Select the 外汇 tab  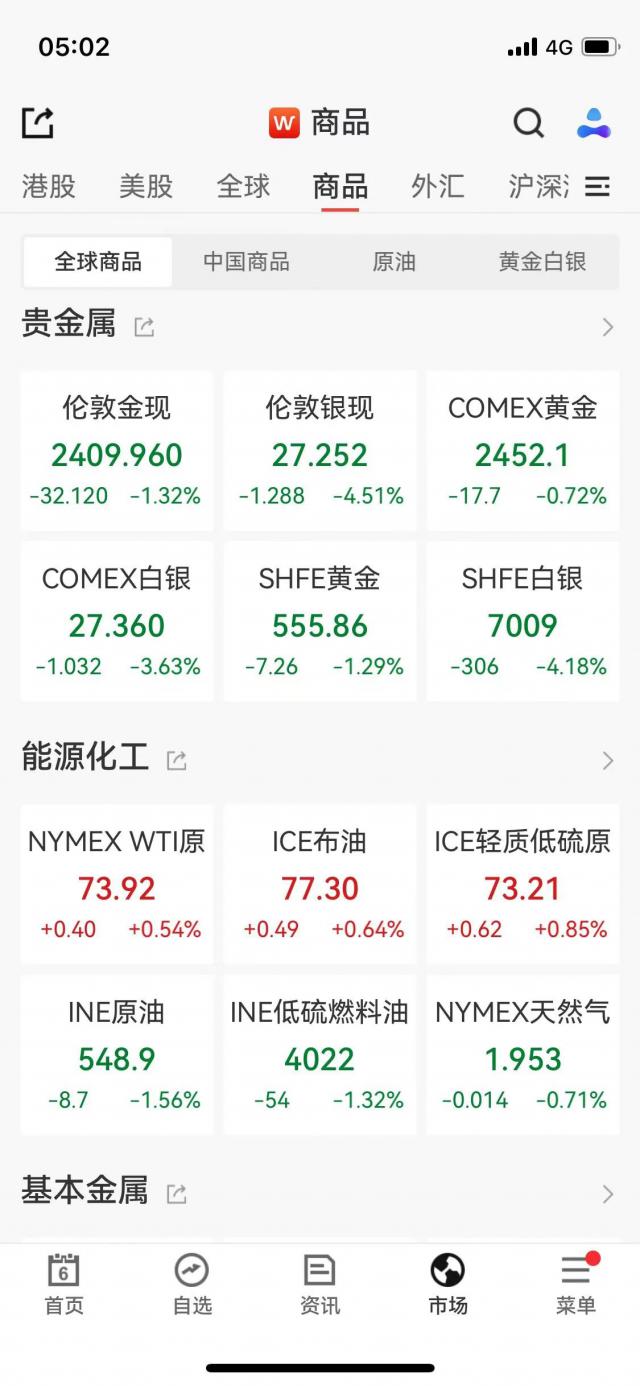pos(438,186)
